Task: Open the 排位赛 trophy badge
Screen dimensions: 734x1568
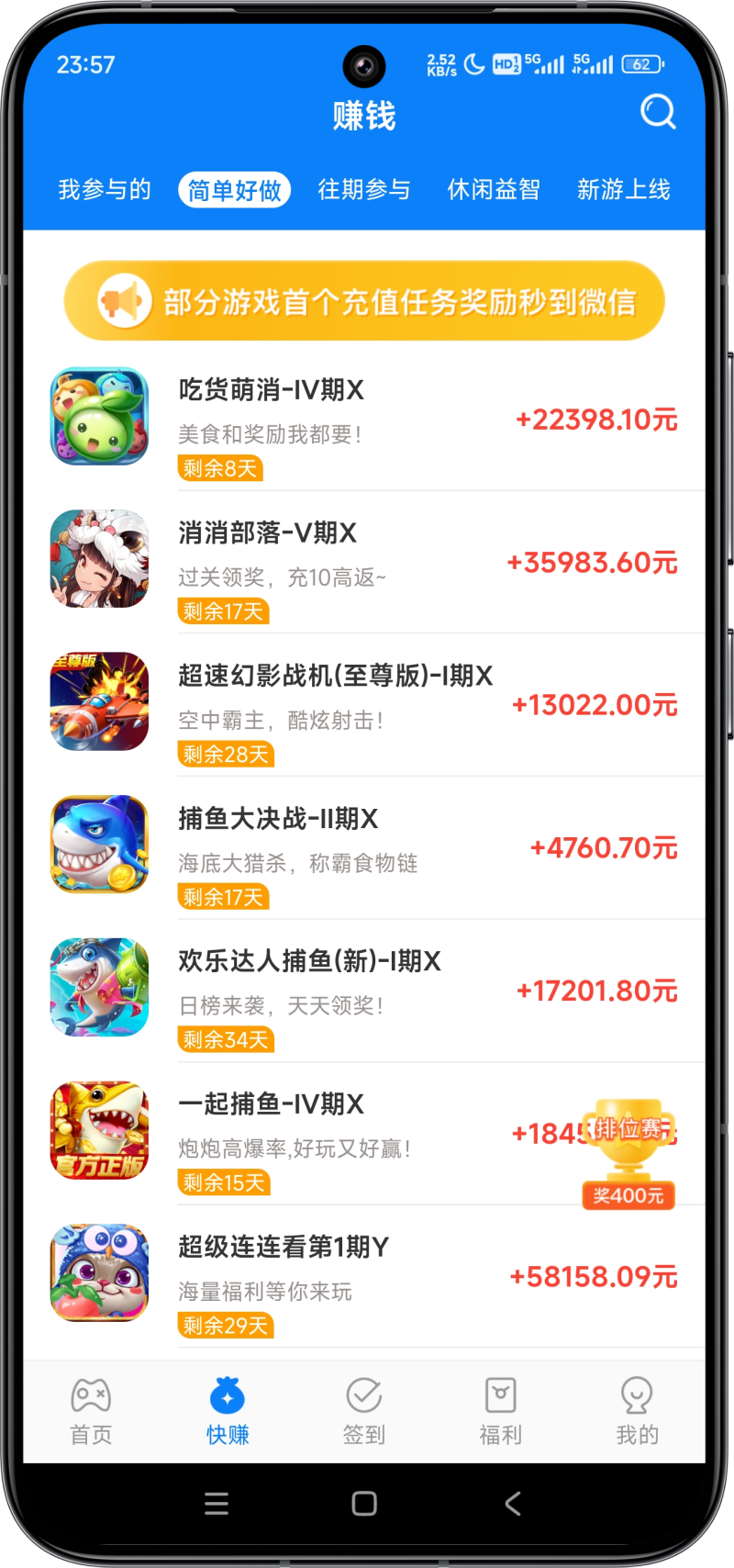Action: [628, 1152]
